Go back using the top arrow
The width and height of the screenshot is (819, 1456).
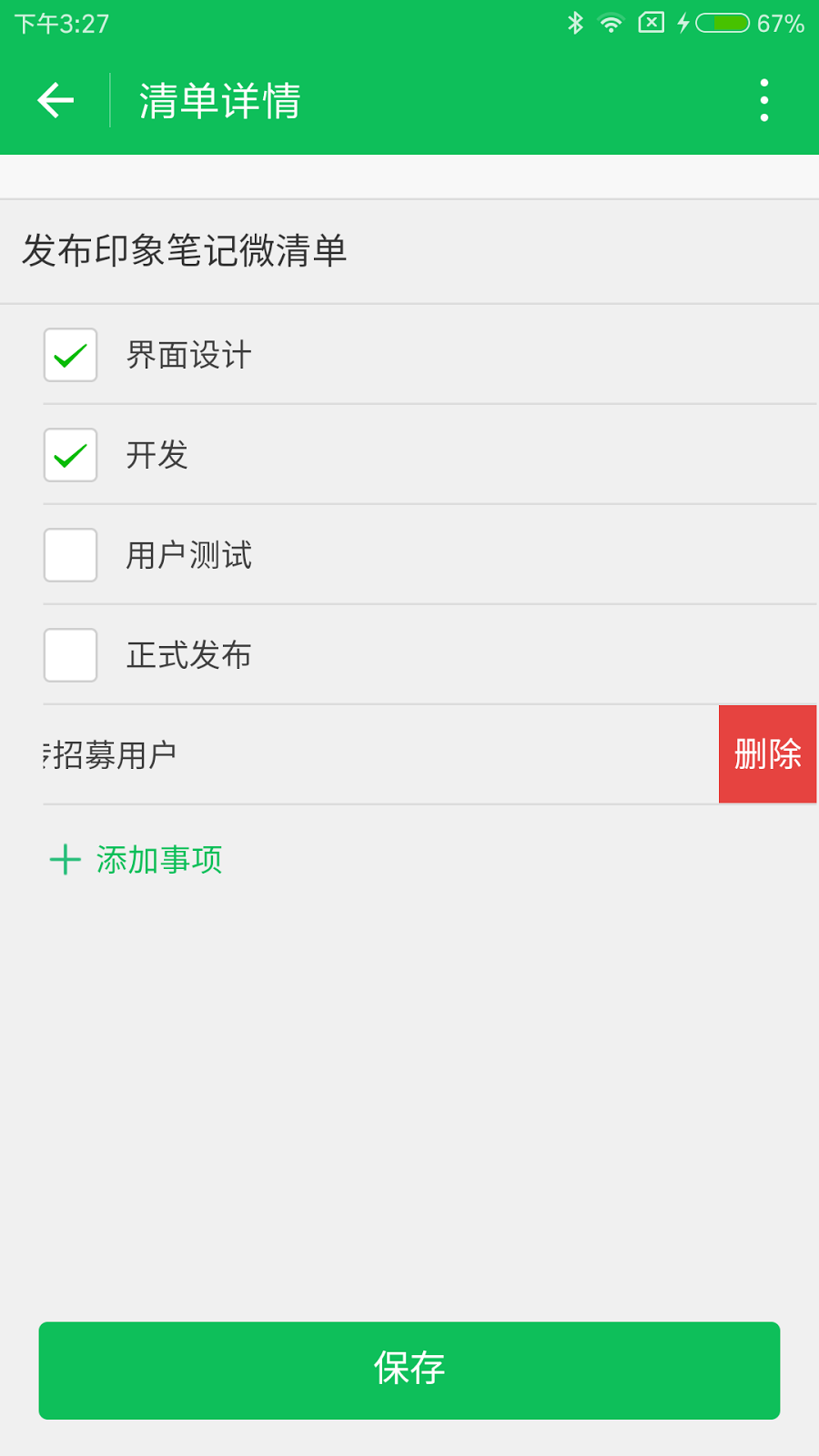click(x=56, y=100)
